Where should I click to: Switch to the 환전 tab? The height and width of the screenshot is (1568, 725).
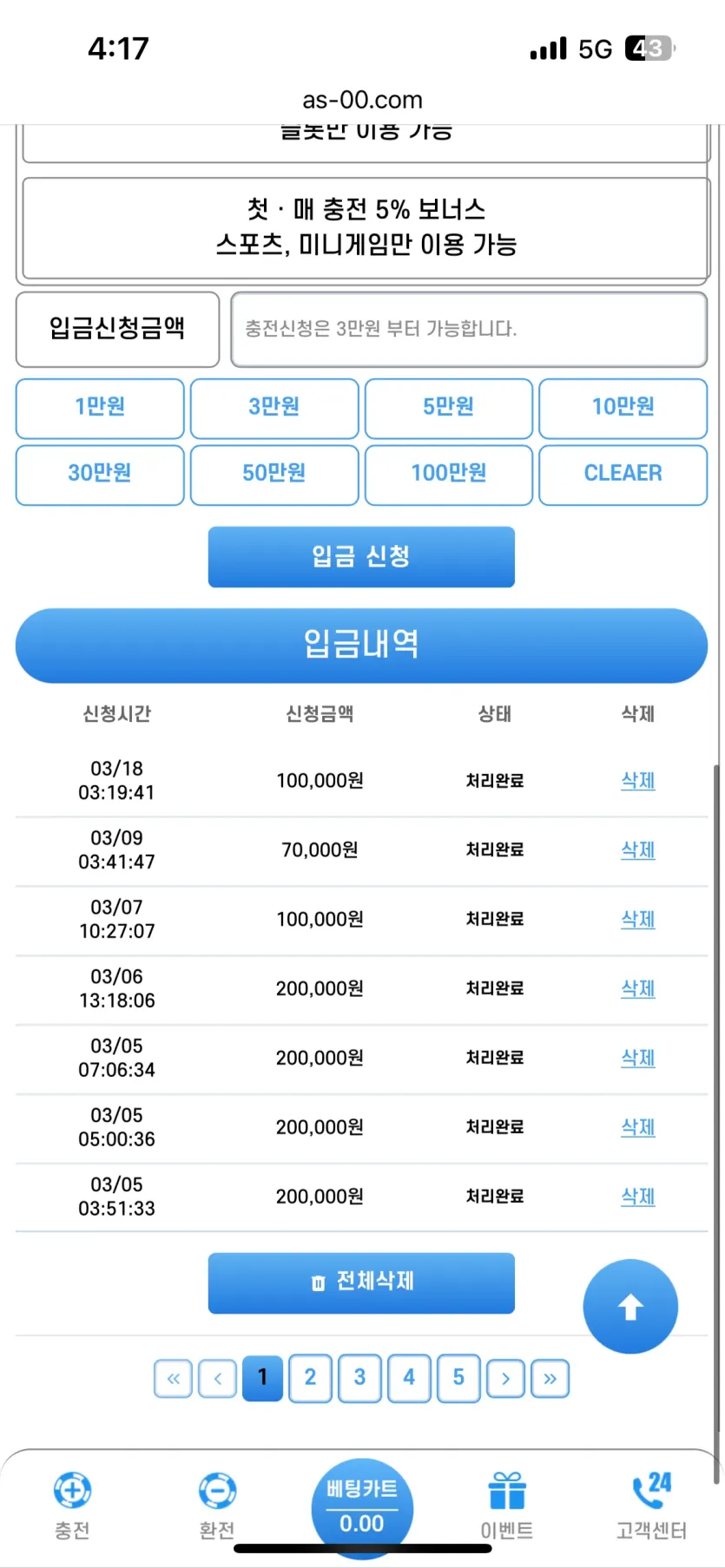click(x=217, y=1506)
